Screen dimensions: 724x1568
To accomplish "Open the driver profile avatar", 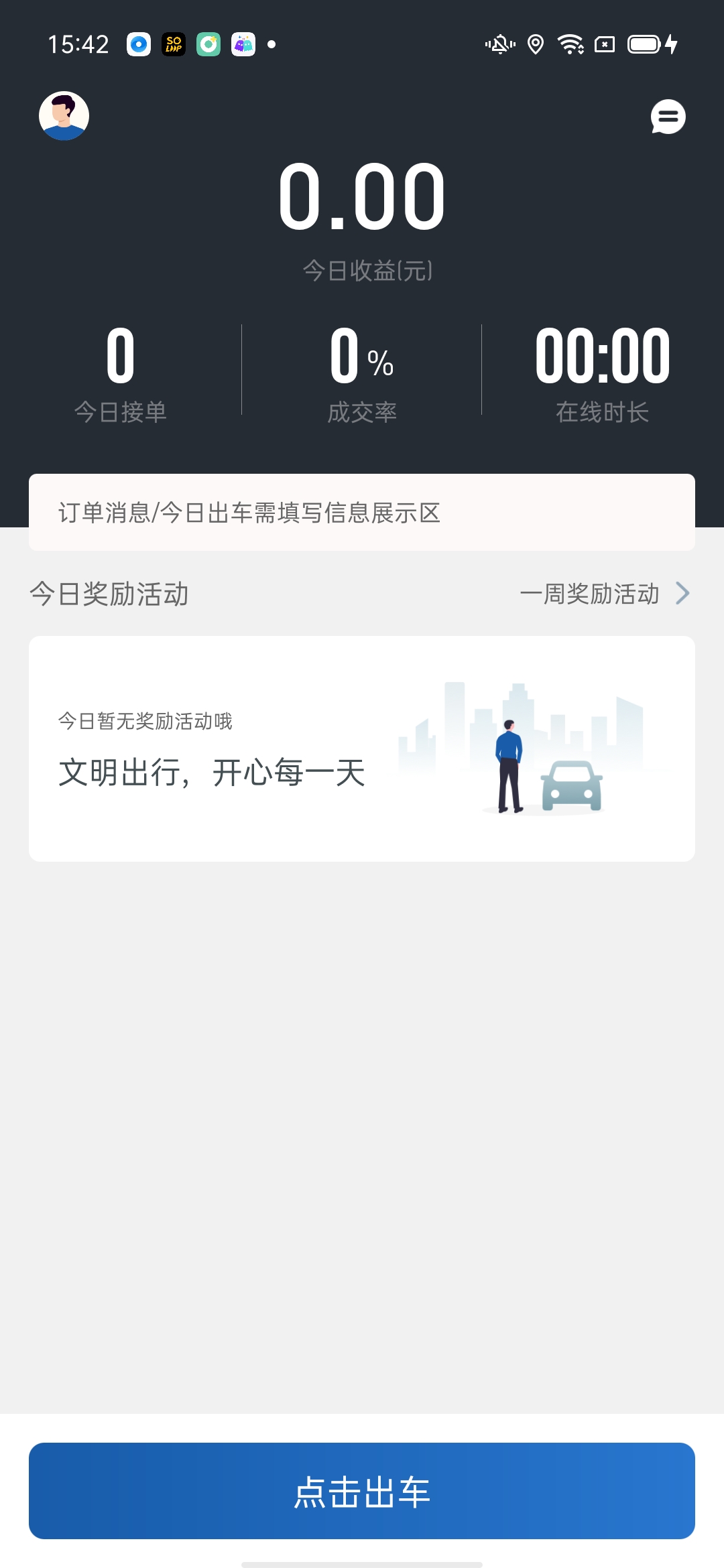I will (x=64, y=116).
